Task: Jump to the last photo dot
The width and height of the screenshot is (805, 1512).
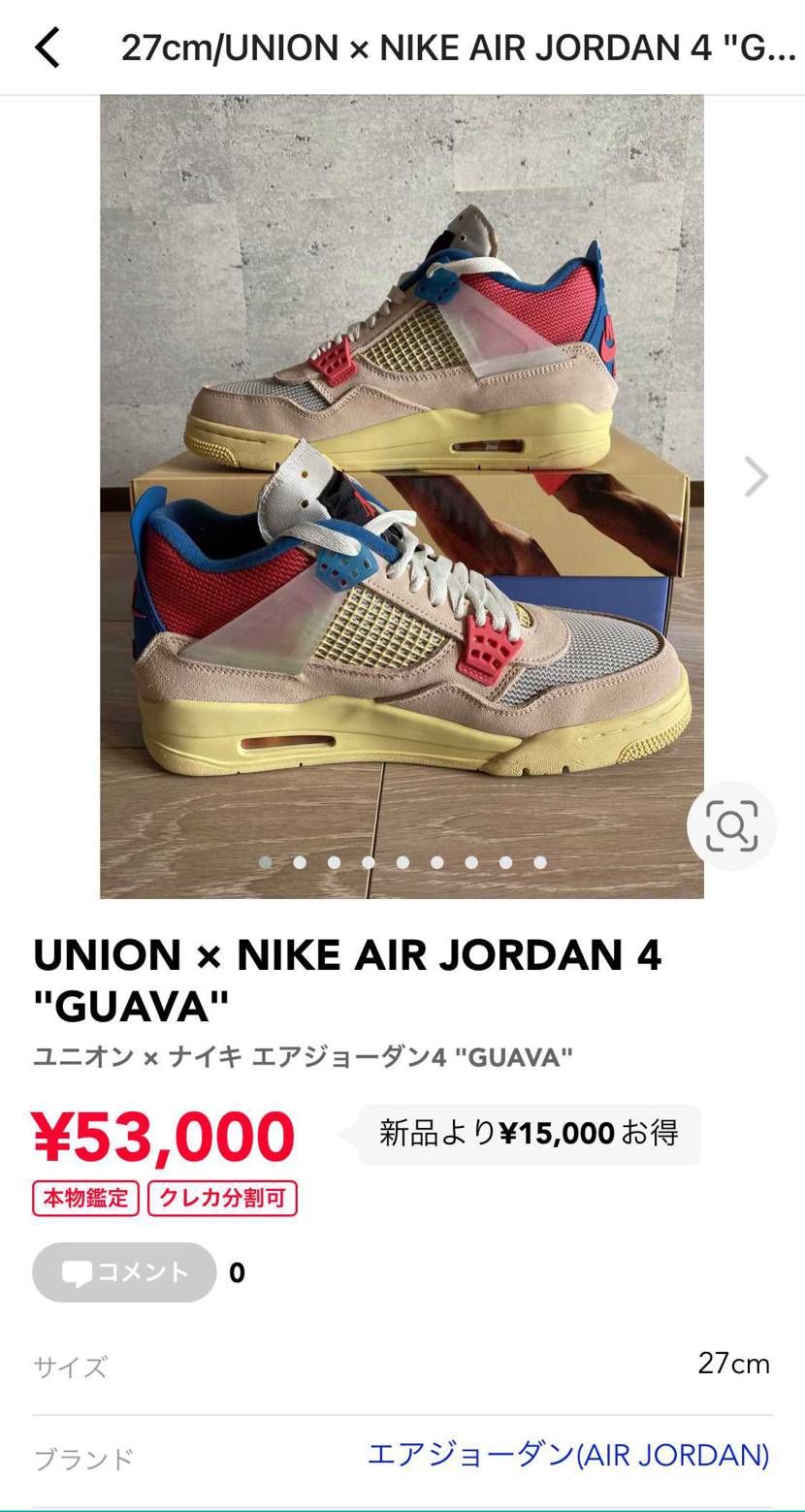Action: point(540,862)
